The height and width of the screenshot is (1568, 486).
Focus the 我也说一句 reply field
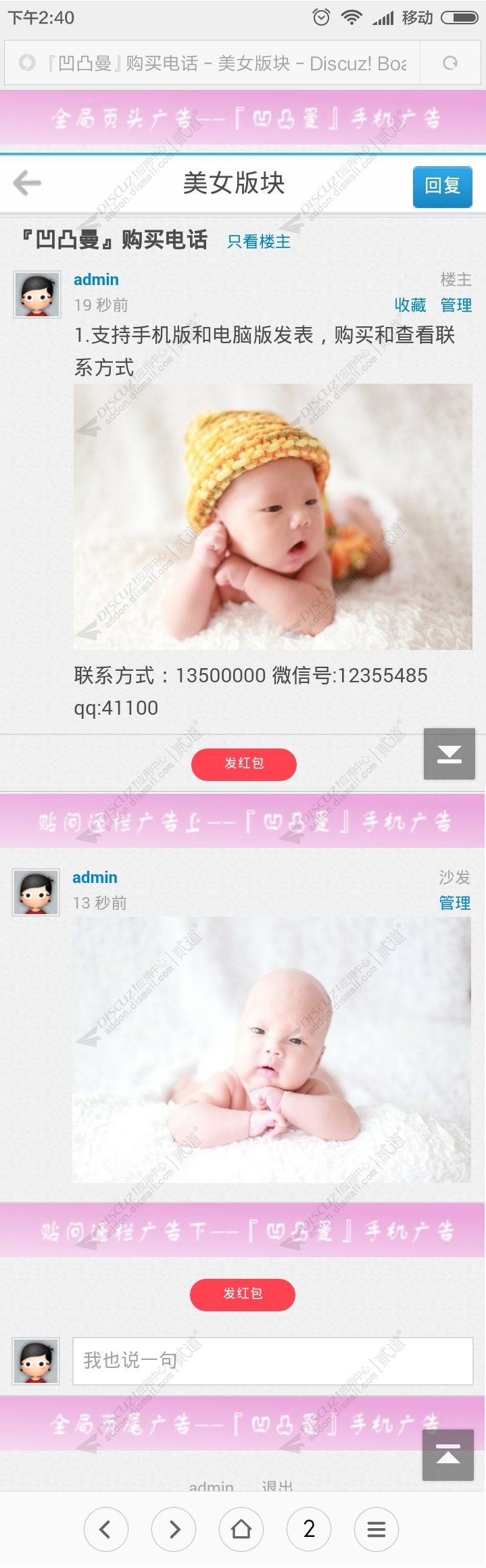[272, 1361]
